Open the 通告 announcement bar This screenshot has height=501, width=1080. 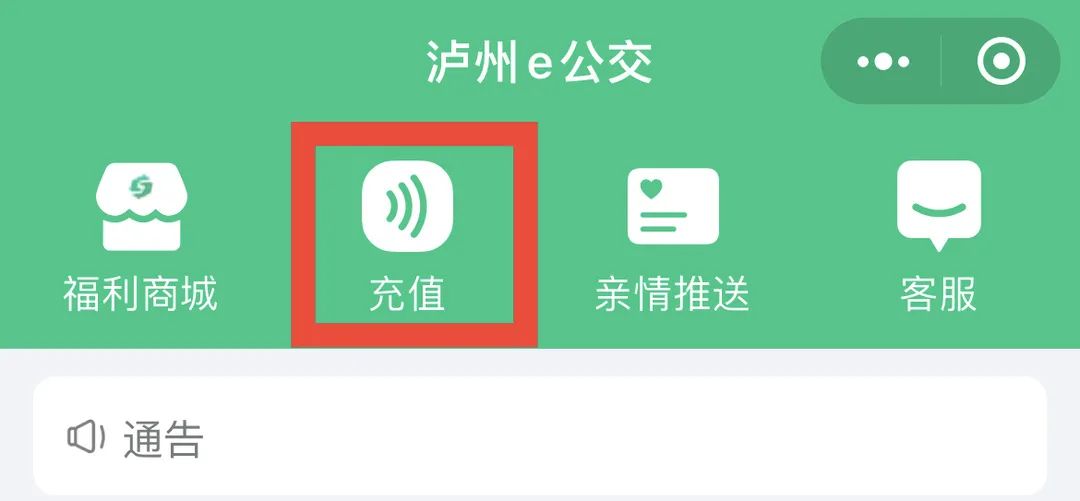point(540,438)
